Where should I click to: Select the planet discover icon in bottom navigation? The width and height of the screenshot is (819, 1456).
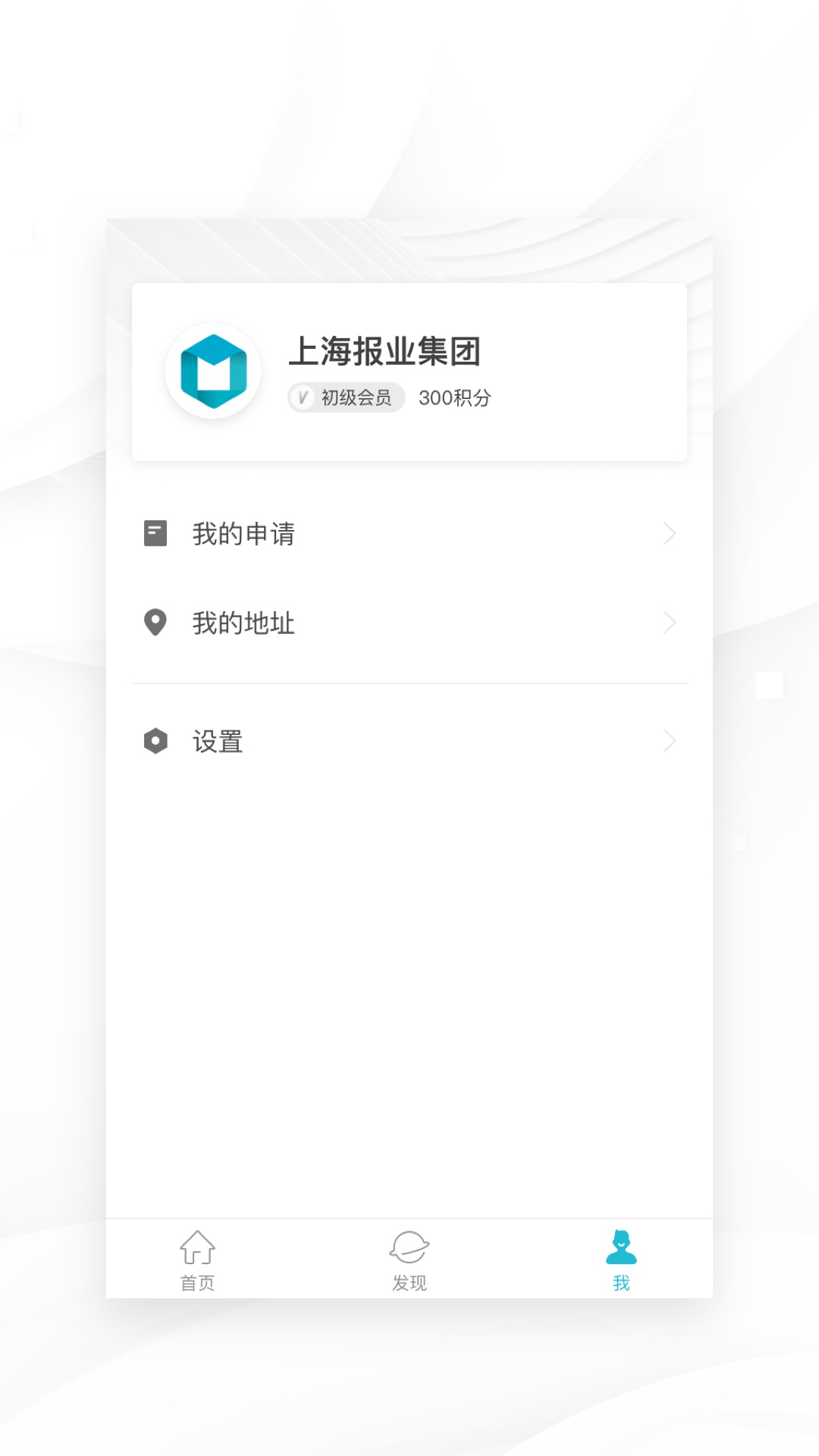pyautogui.click(x=409, y=1242)
